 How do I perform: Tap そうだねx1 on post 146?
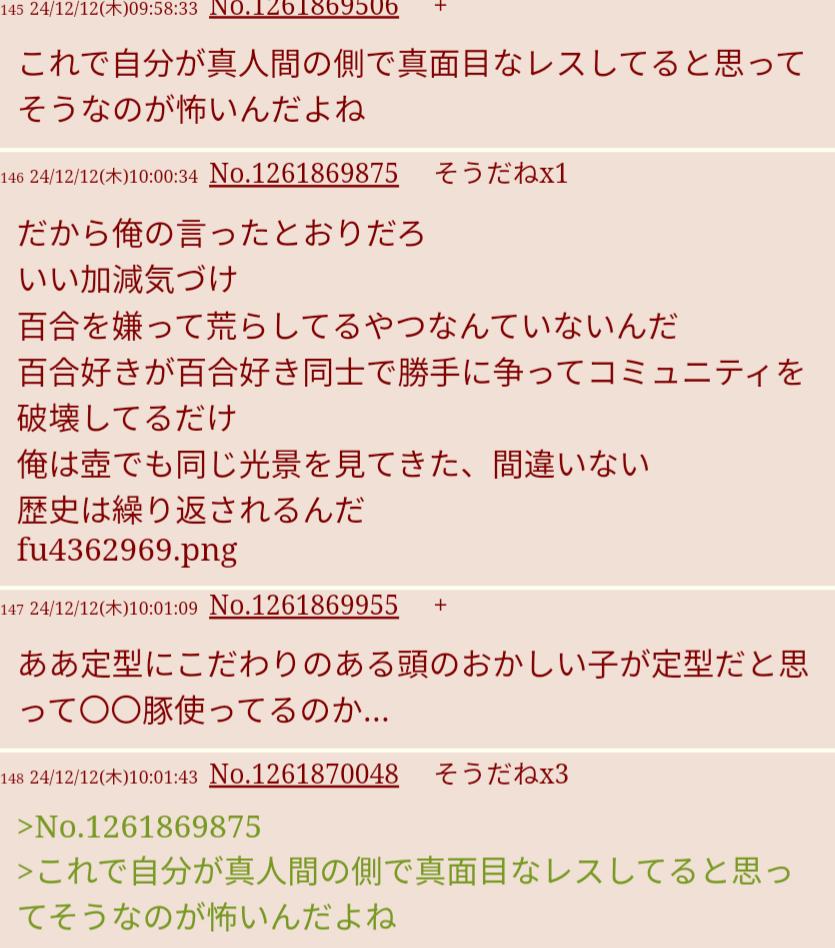point(501,174)
